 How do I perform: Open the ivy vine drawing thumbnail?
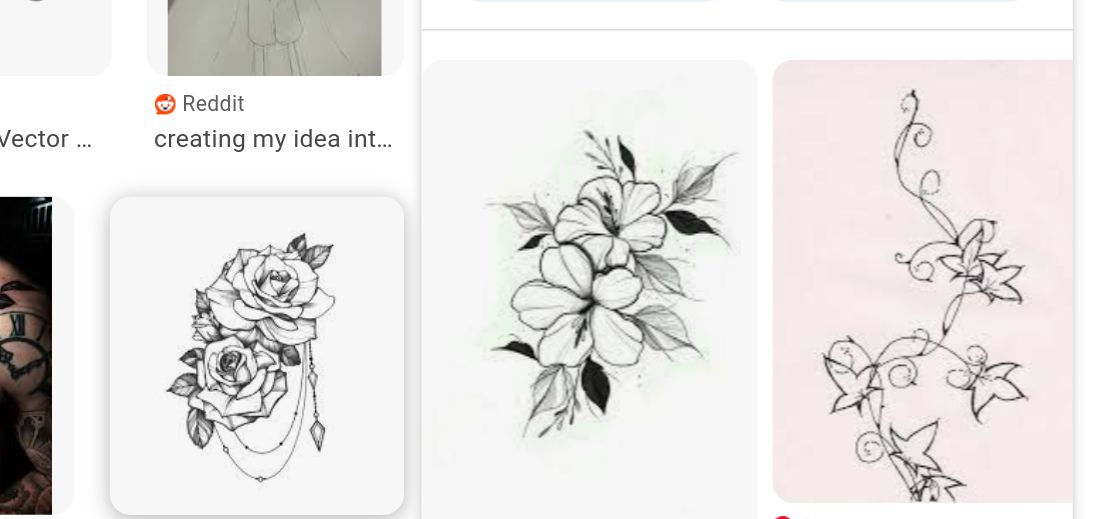point(922,280)
